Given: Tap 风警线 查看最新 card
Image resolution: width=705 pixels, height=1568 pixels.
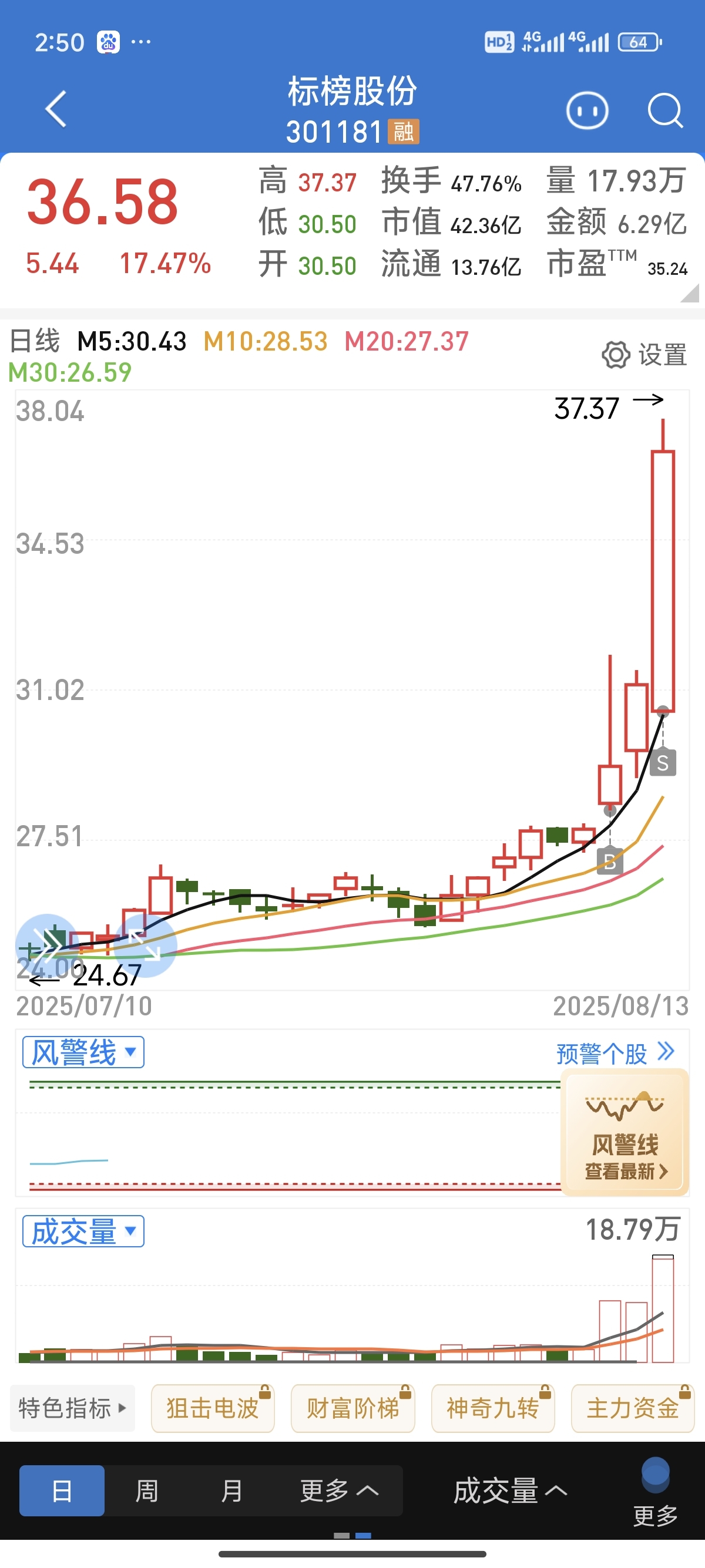Looking at the screenshot, I should [x=625, y=1133].
